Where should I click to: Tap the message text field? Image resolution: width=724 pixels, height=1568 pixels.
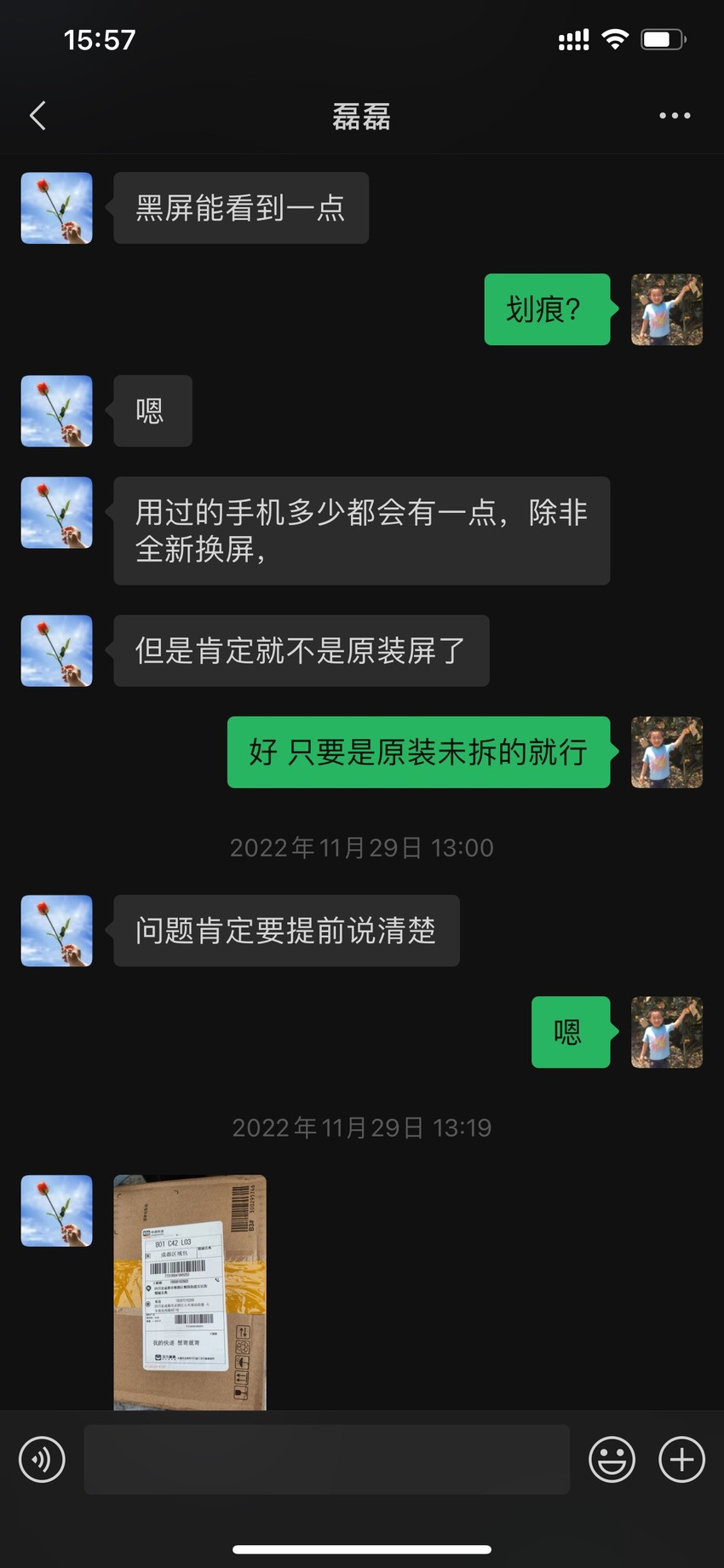click(326, 1459)
